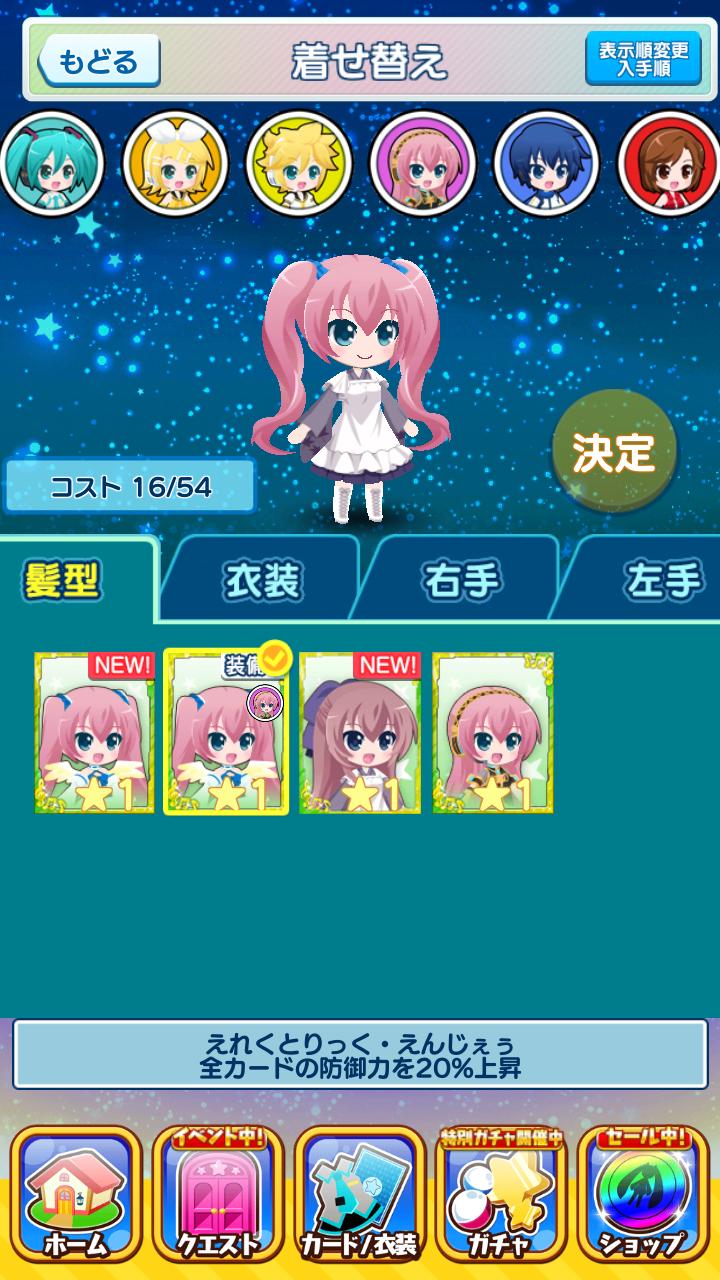Select the Hatsune Miku character icon
This screenshot has height=1280, width=720.
coord(51,164)
